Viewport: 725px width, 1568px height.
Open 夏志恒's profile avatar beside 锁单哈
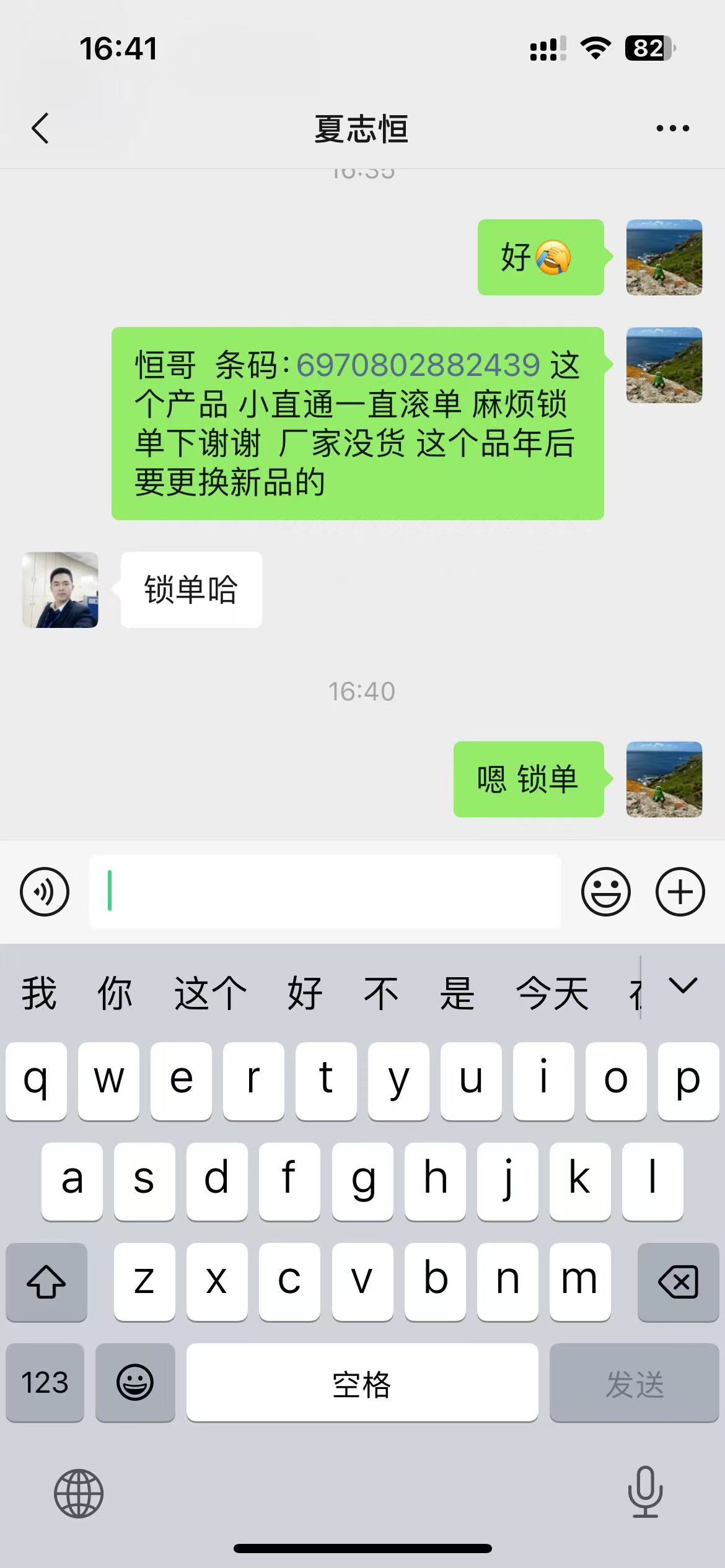coord(60,590)
